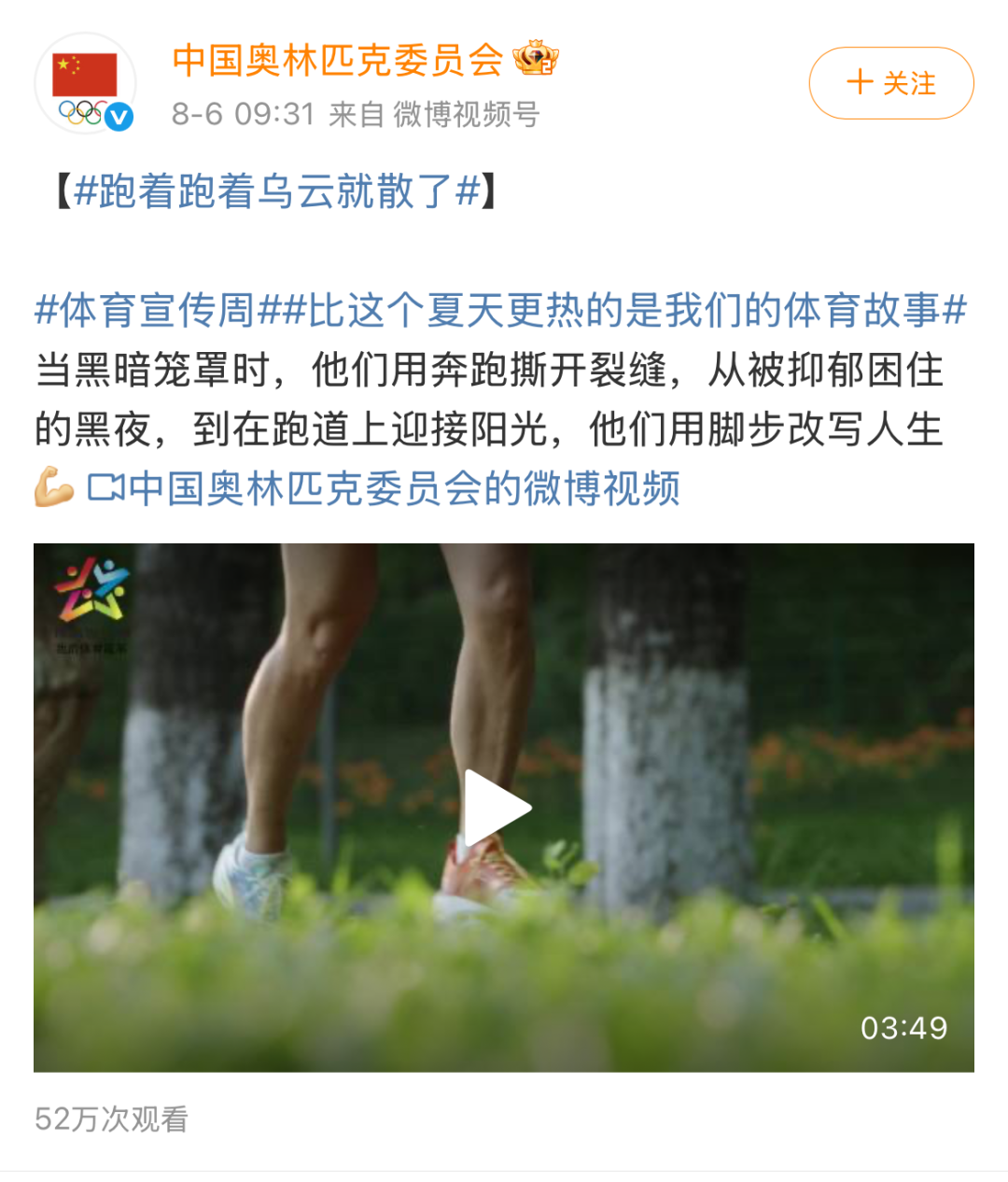Tap the 微博视频号 source link
The image size is (1008, 1182).
coord(466,115)
